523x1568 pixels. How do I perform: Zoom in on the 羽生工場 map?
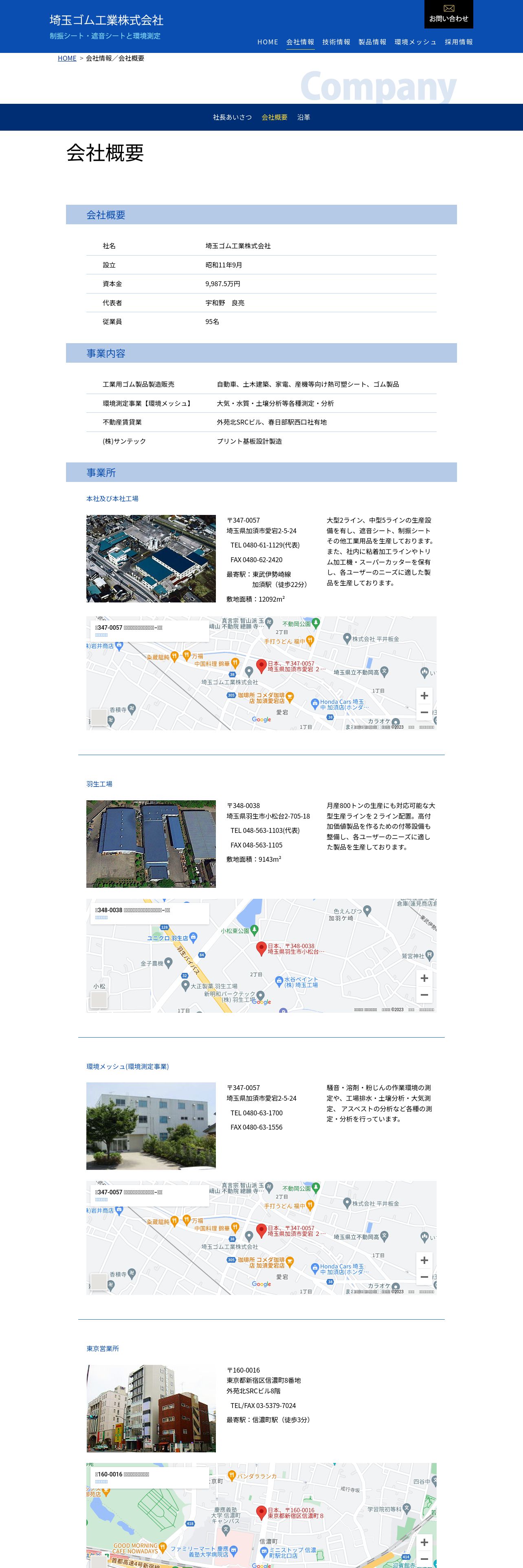point(424,978)
